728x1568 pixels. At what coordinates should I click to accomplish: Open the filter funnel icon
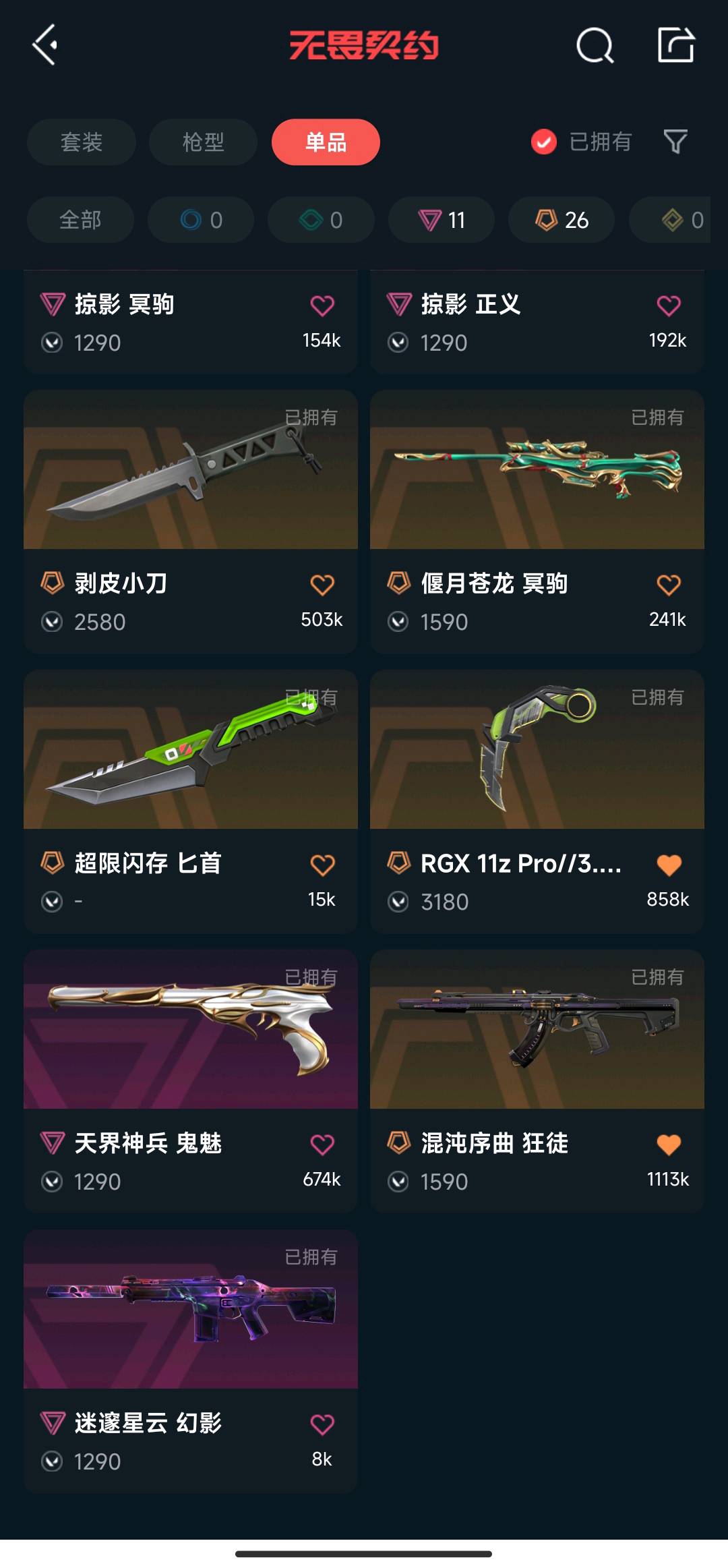(675, 142)
